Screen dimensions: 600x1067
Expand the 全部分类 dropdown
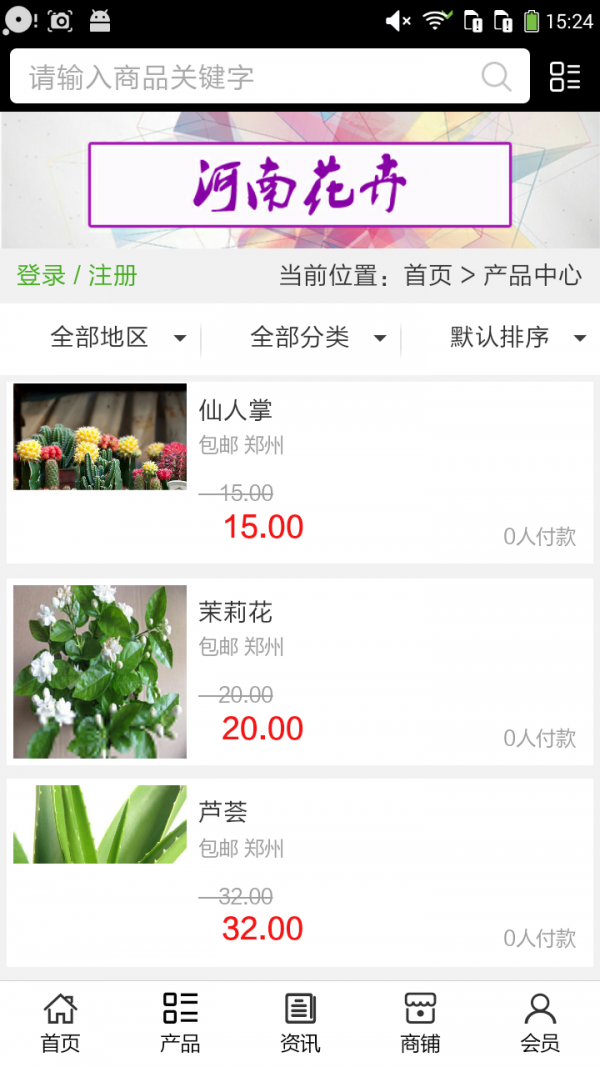(318, 338)
